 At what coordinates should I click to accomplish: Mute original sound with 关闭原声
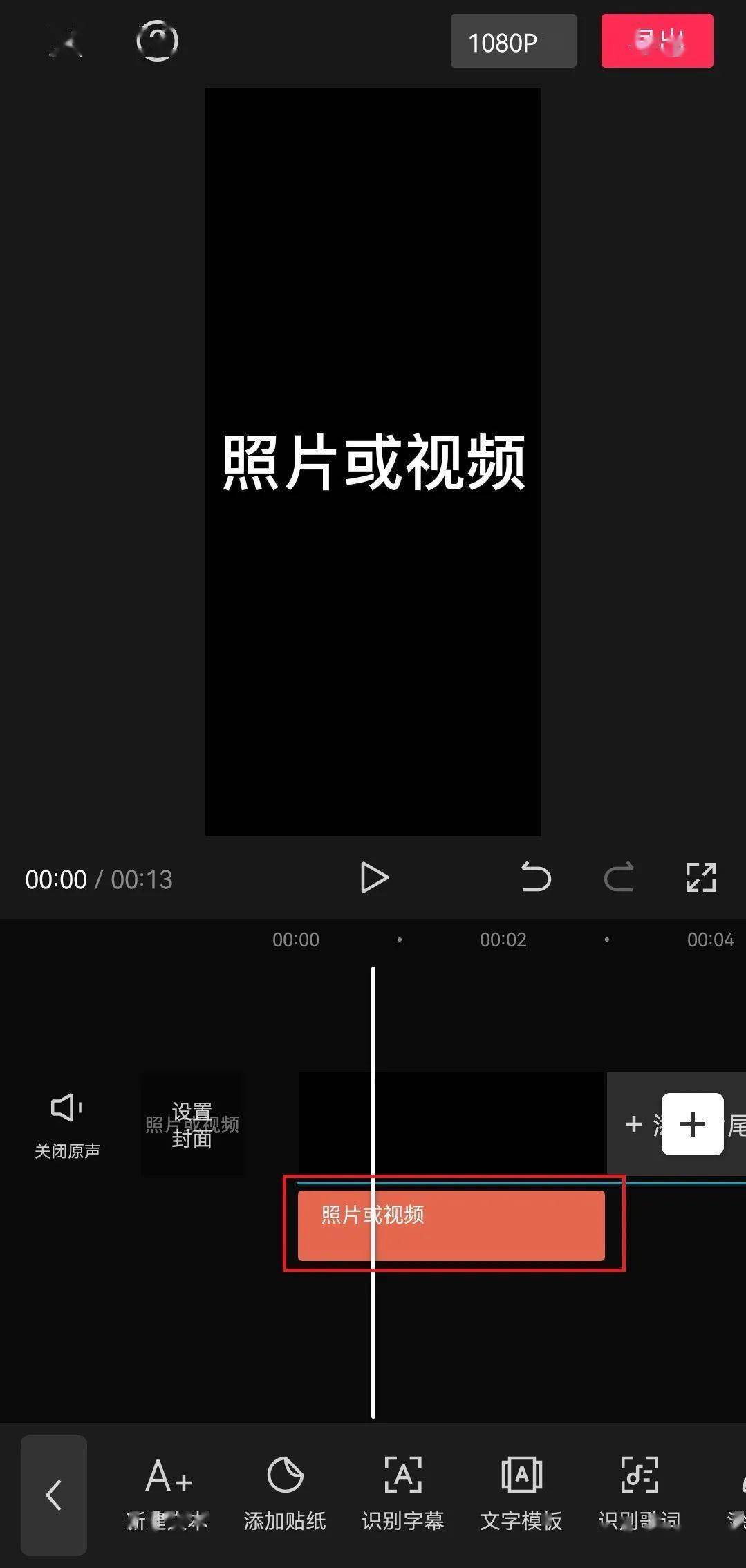pos(67,1125)
